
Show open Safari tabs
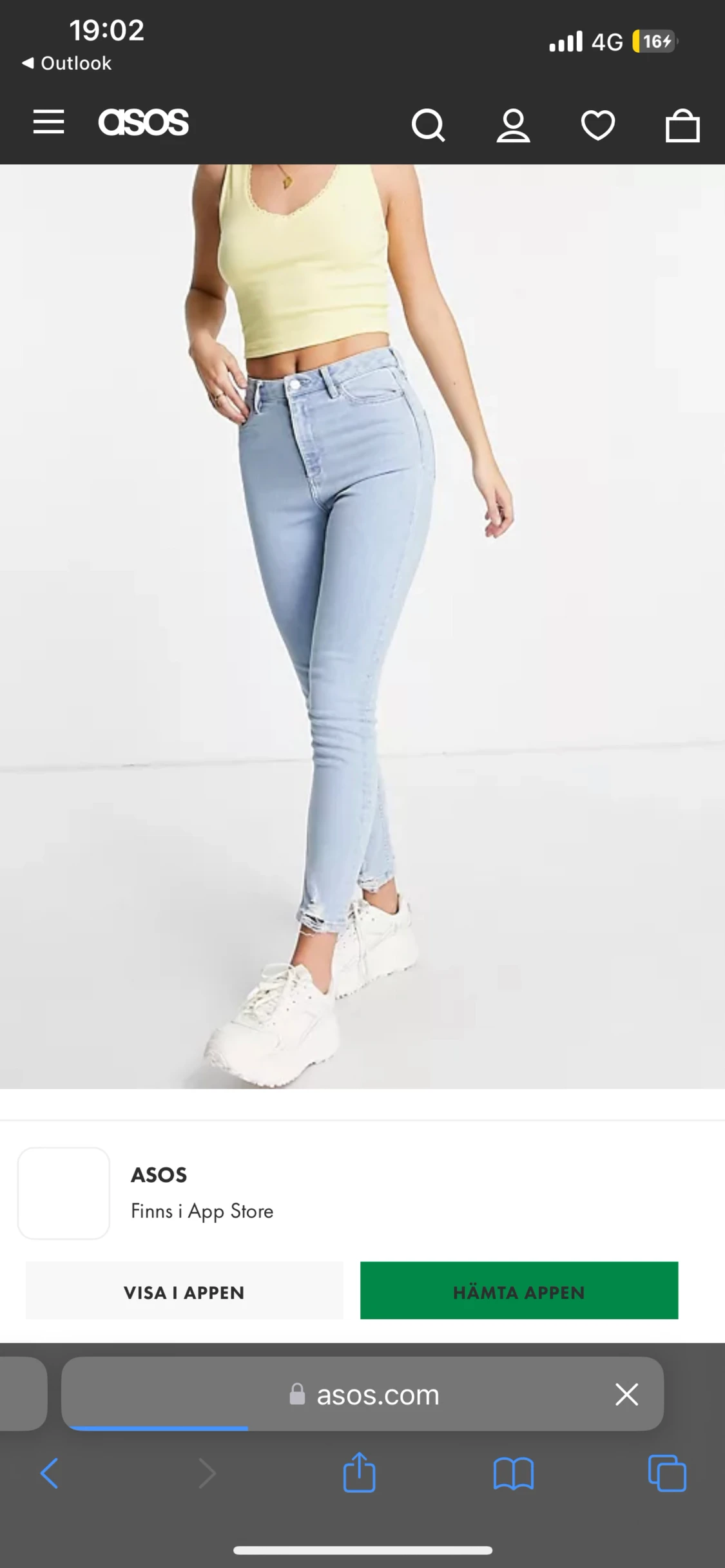(667, 1473)
